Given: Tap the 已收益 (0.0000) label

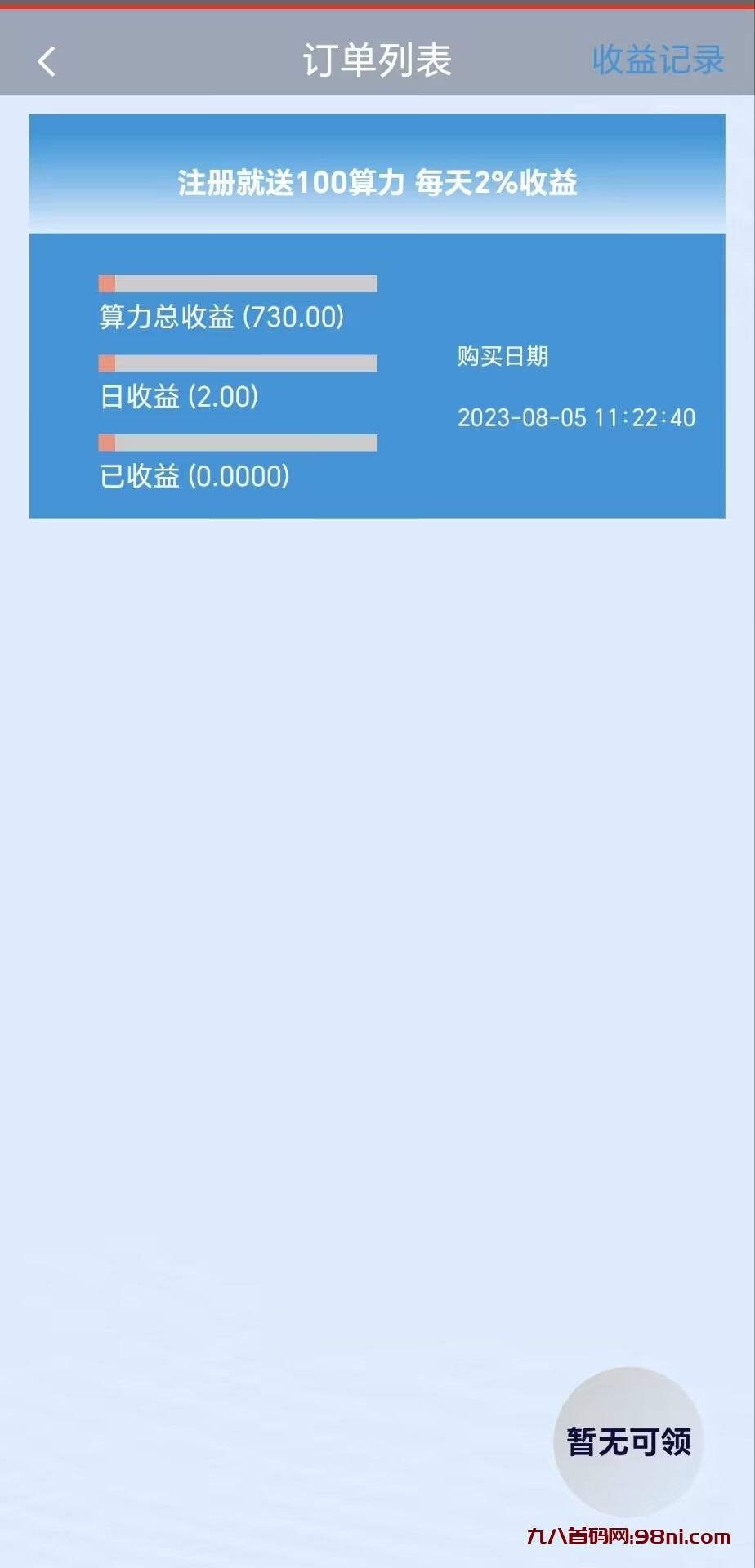Looking at the screenshot, I should (x=195, y=476).
